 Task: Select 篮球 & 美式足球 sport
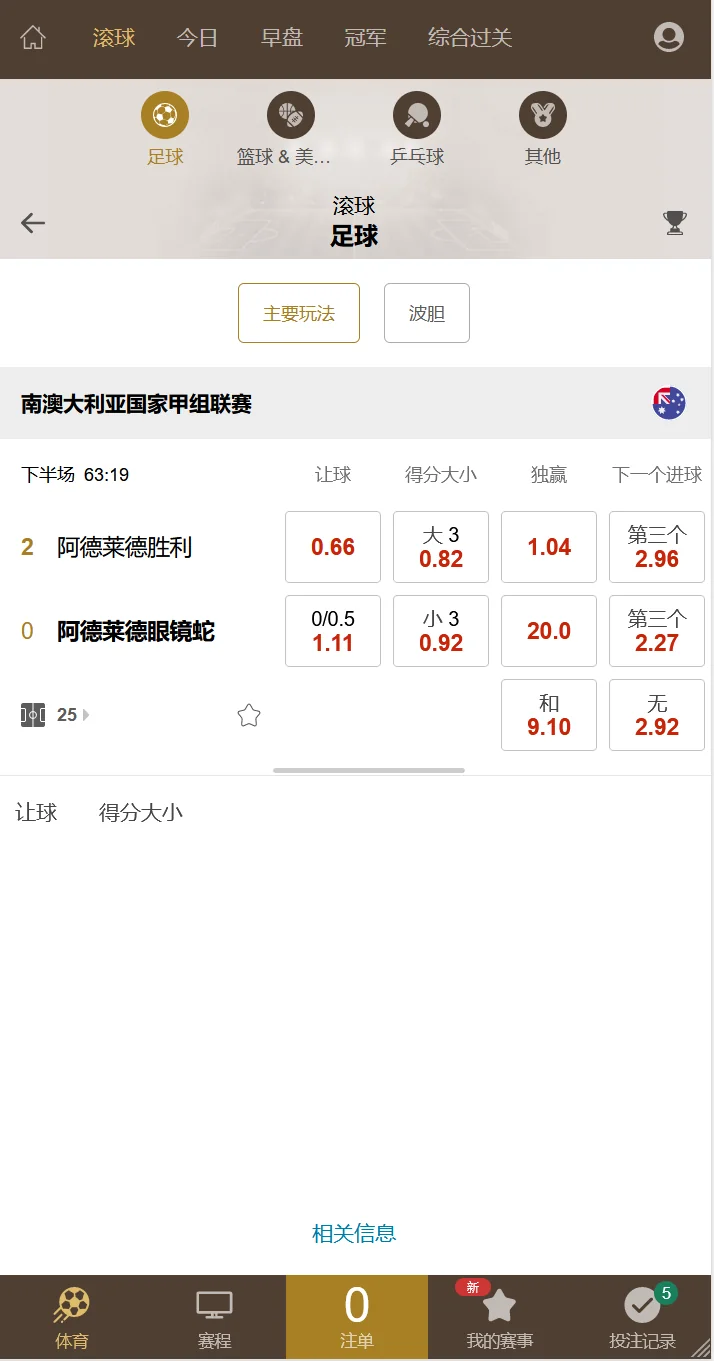tap(290, 130)
